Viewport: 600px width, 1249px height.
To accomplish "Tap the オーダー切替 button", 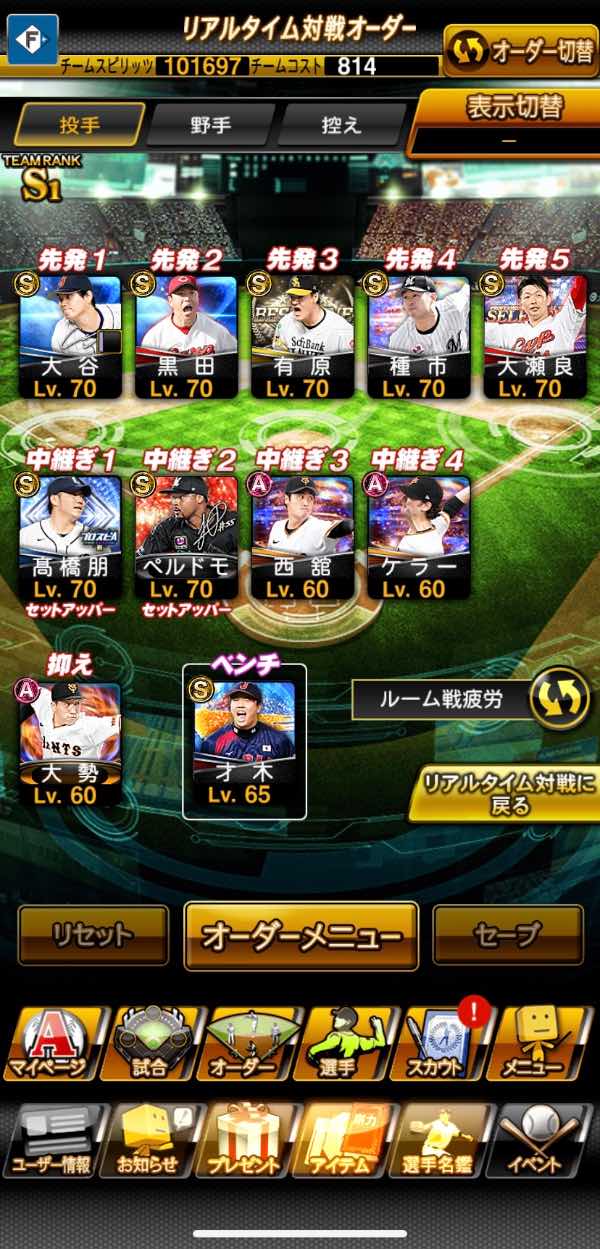I will [520, 52].
